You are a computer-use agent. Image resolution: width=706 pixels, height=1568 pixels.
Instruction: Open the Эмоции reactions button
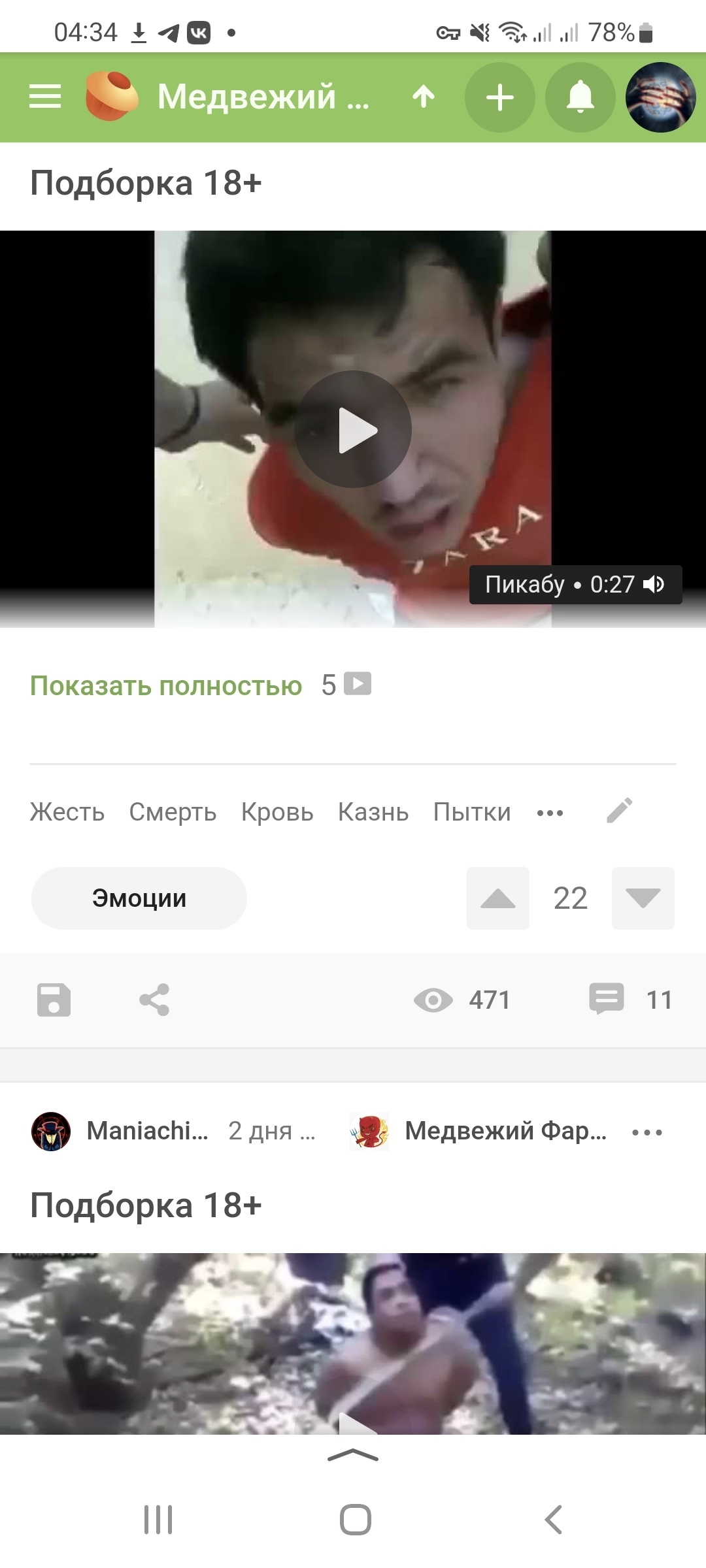click(139, 898)
